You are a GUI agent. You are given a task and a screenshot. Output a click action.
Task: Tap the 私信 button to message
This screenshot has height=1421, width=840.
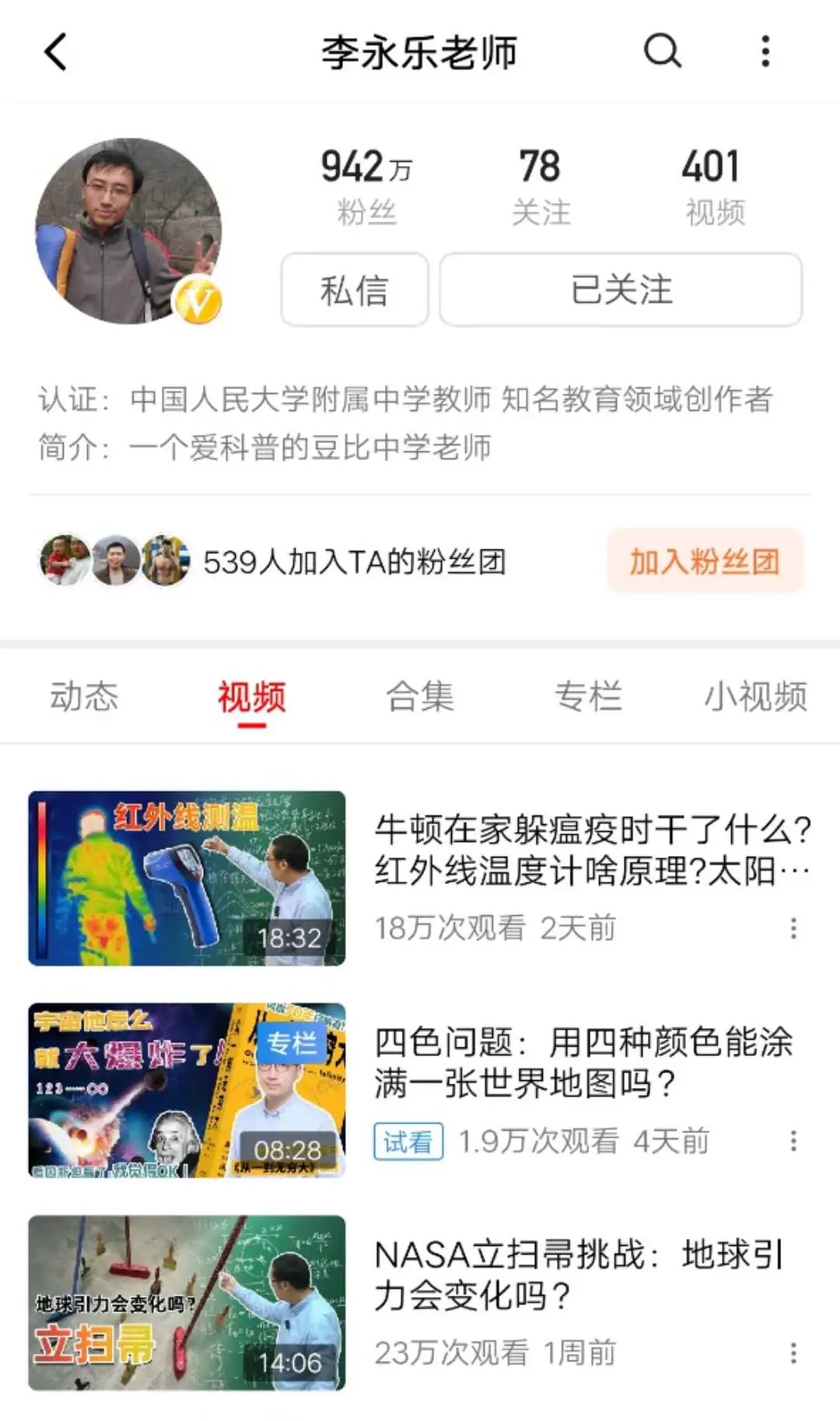click(355, 290)
